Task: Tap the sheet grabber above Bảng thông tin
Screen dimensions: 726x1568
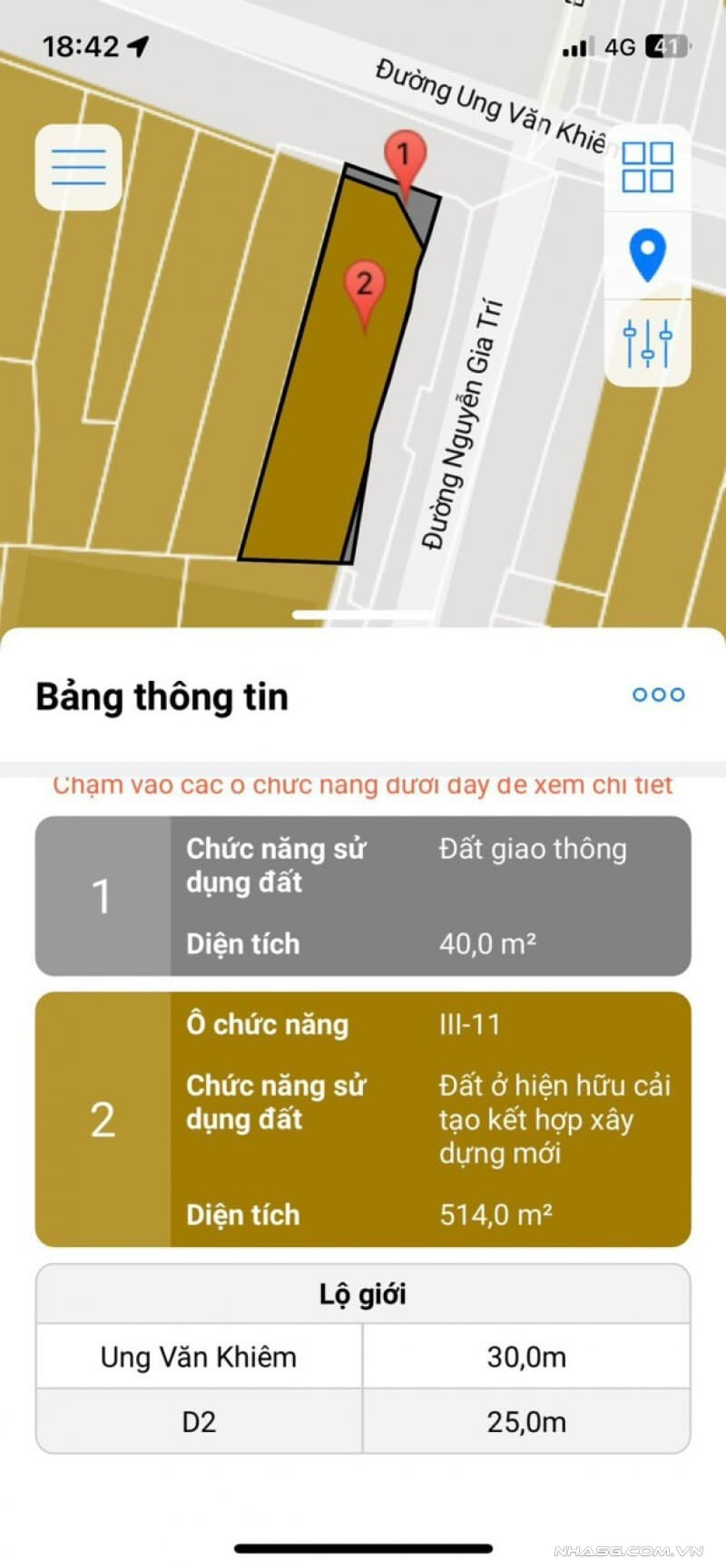Action: tap(363, 615)
